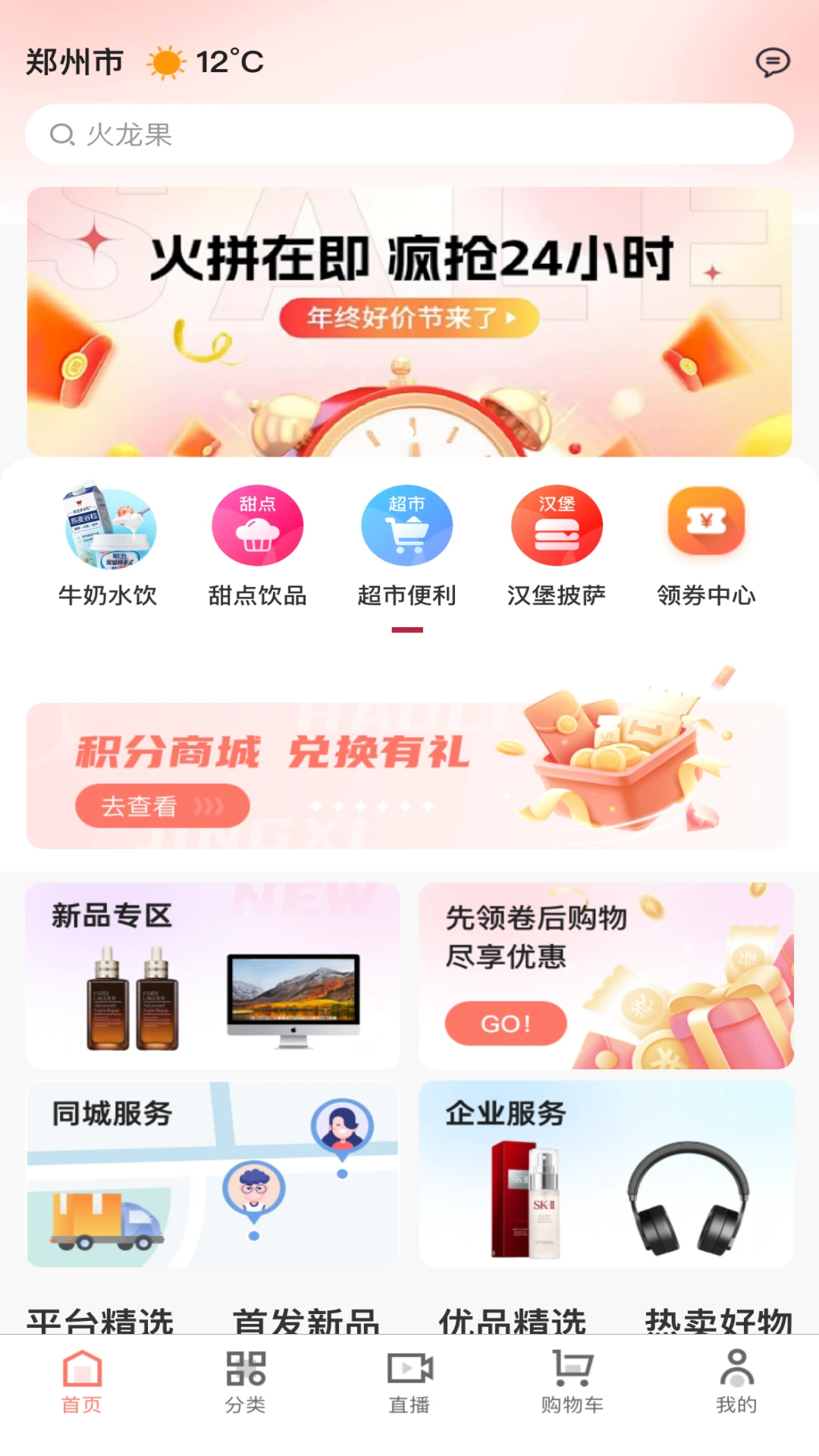819x1456 pixels.
Task: Tap the GO! button for coupons
Action: coord(506,1024)
